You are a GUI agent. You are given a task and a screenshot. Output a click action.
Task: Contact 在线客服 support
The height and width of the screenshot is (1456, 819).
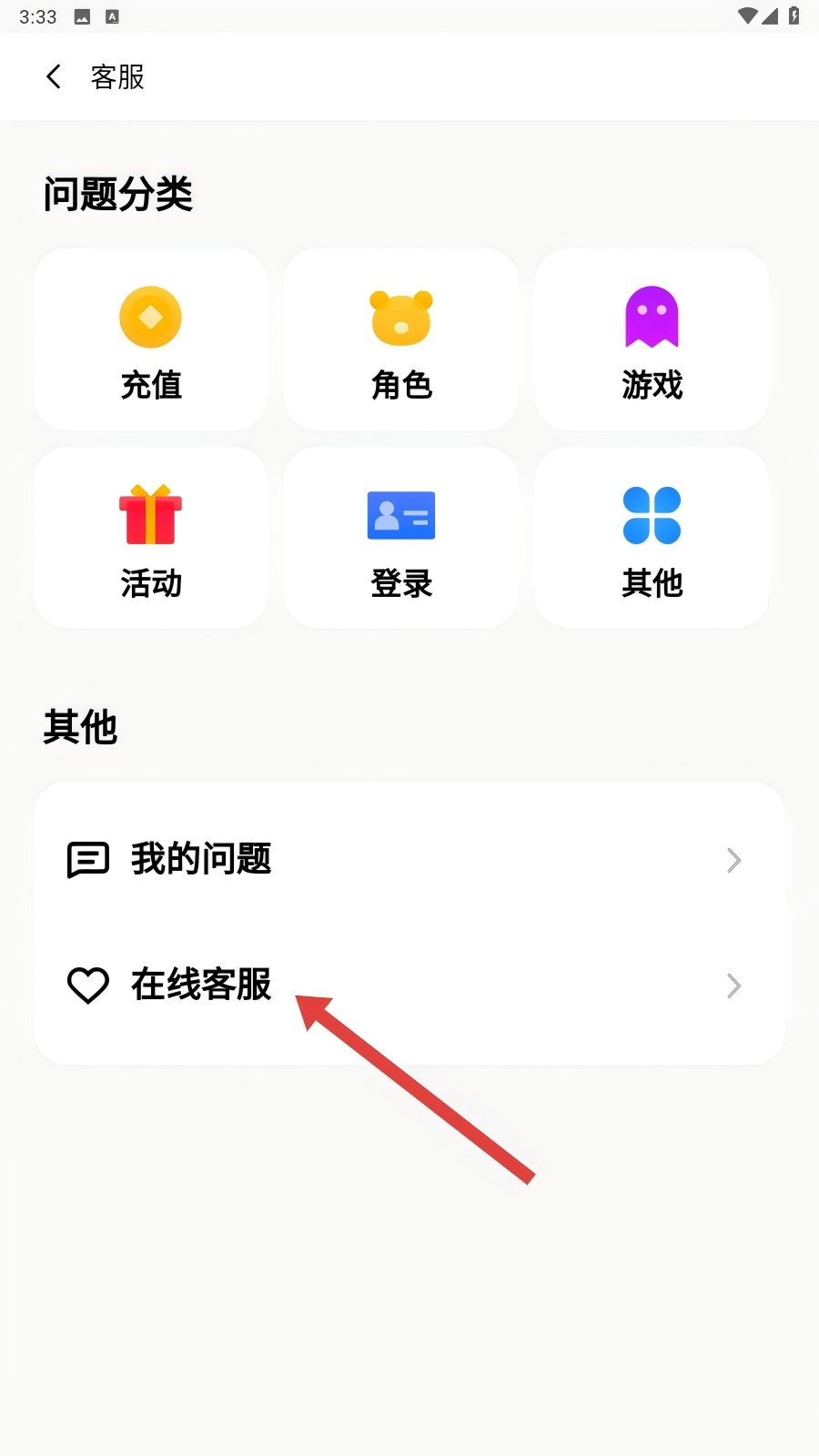click(409, 986)
